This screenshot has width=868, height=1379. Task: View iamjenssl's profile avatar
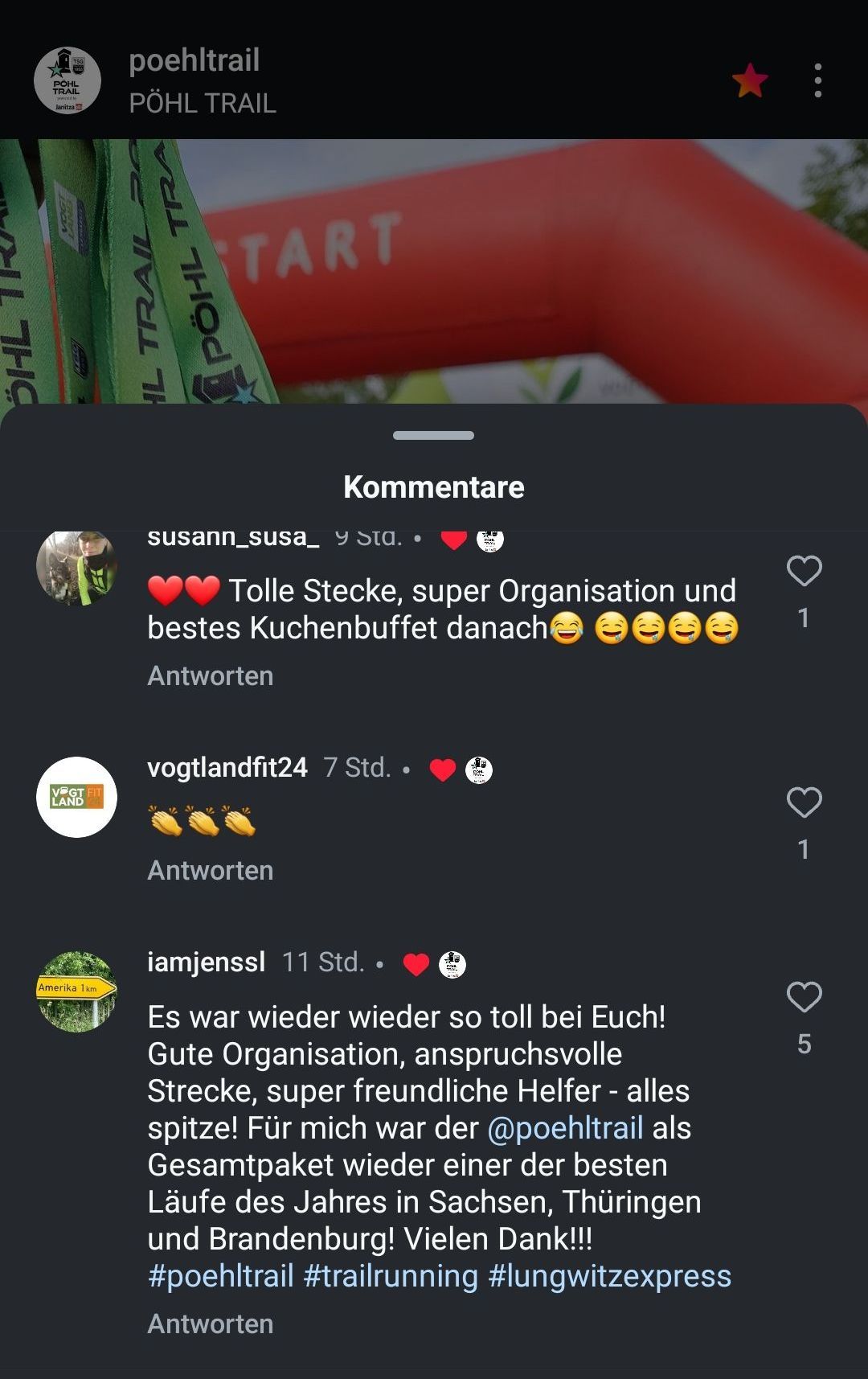pyautogui.click(x=77, y=991)
